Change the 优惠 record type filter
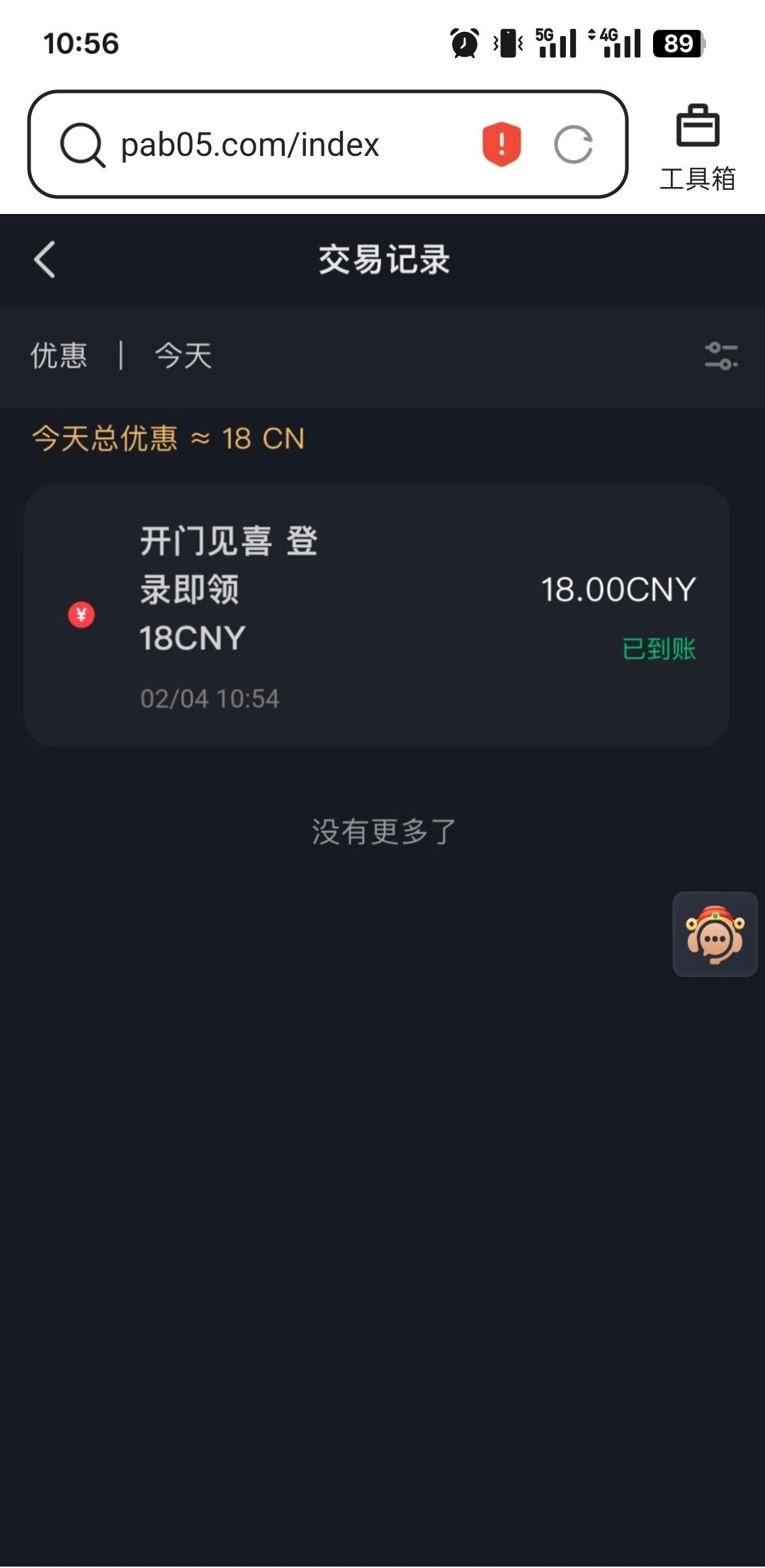 point(59,356)
